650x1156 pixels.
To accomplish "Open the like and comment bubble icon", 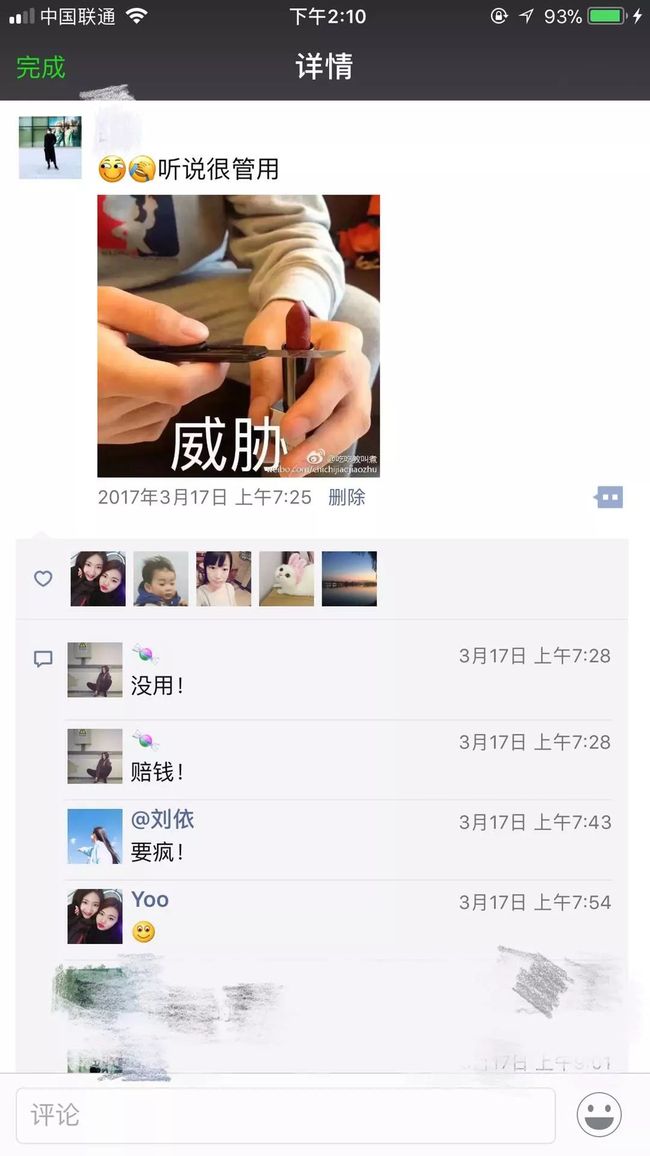I will coord(609,498).
